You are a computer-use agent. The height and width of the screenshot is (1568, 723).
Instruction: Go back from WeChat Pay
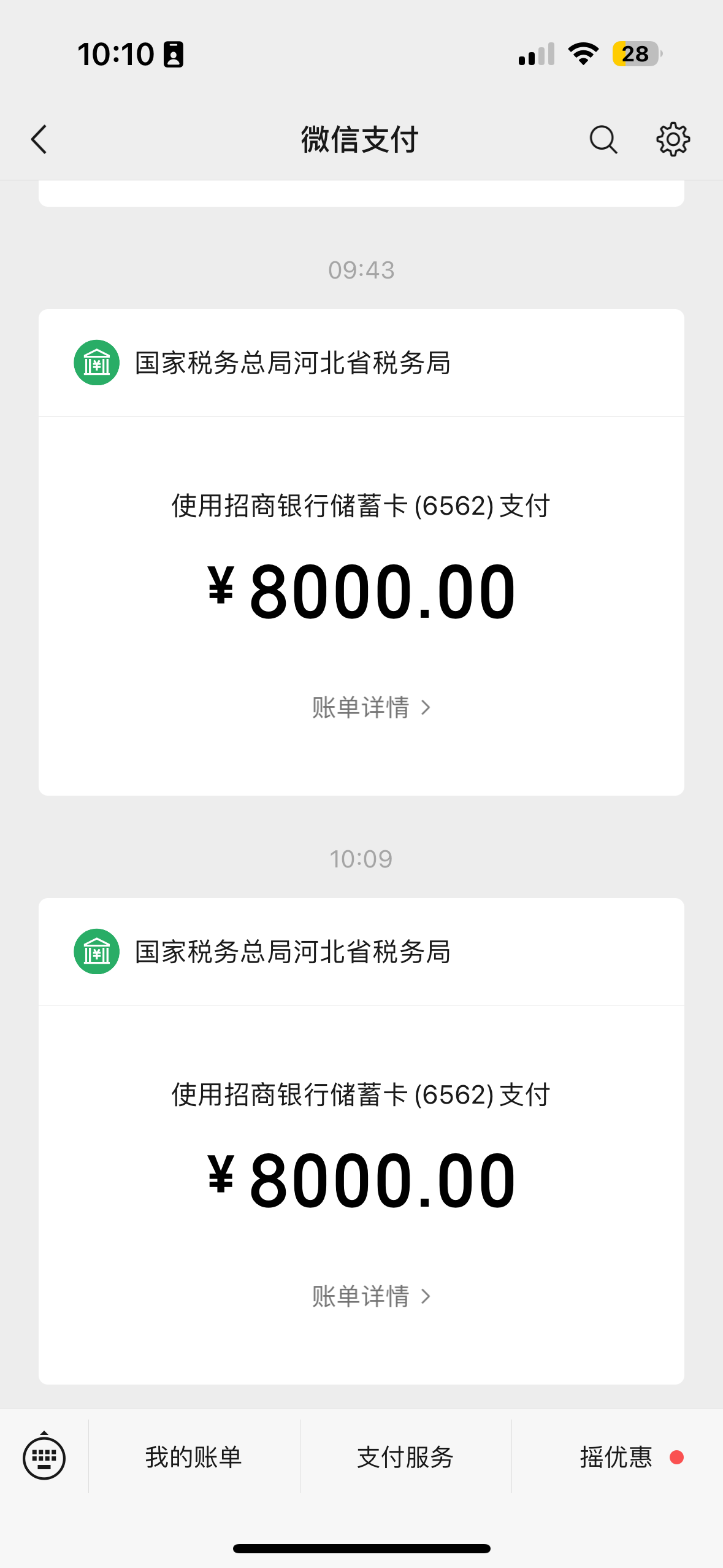tap(39, 139)
